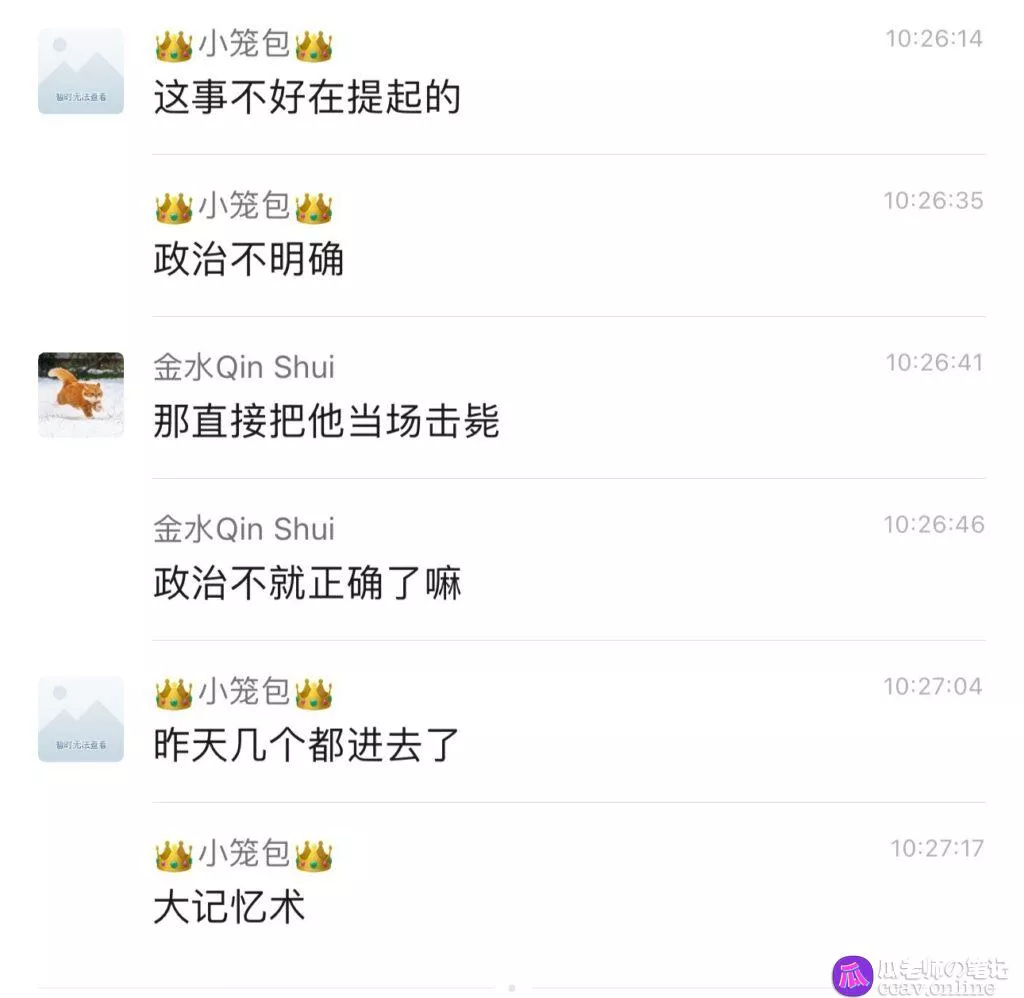Viewport: 1024px width, 998px height.
Task: Open 小笼包's avatar beside 这事不好在提起的
Action: [81, 71]
